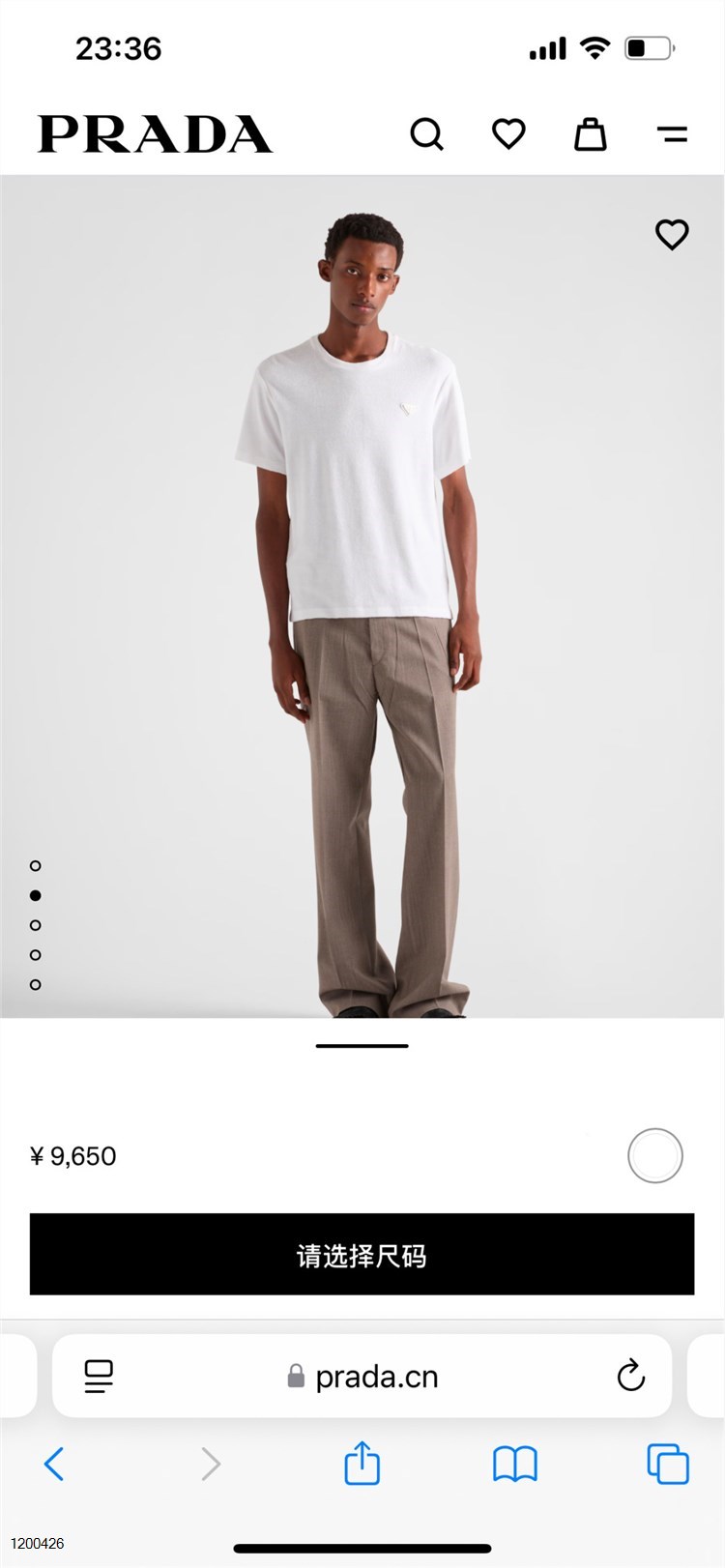Show the third product image

coord(36,925)
